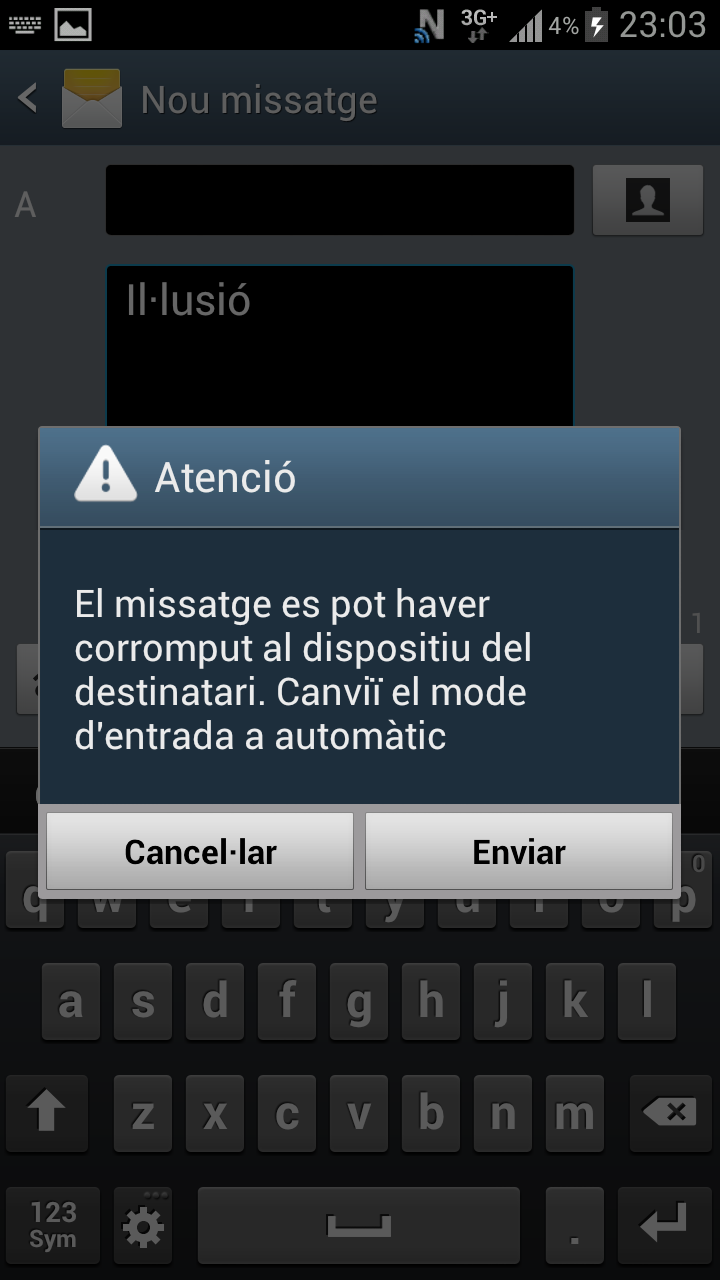Tap the recipient field labelled A
Viewport: 720px width, 1280px height.
point(340,201)
